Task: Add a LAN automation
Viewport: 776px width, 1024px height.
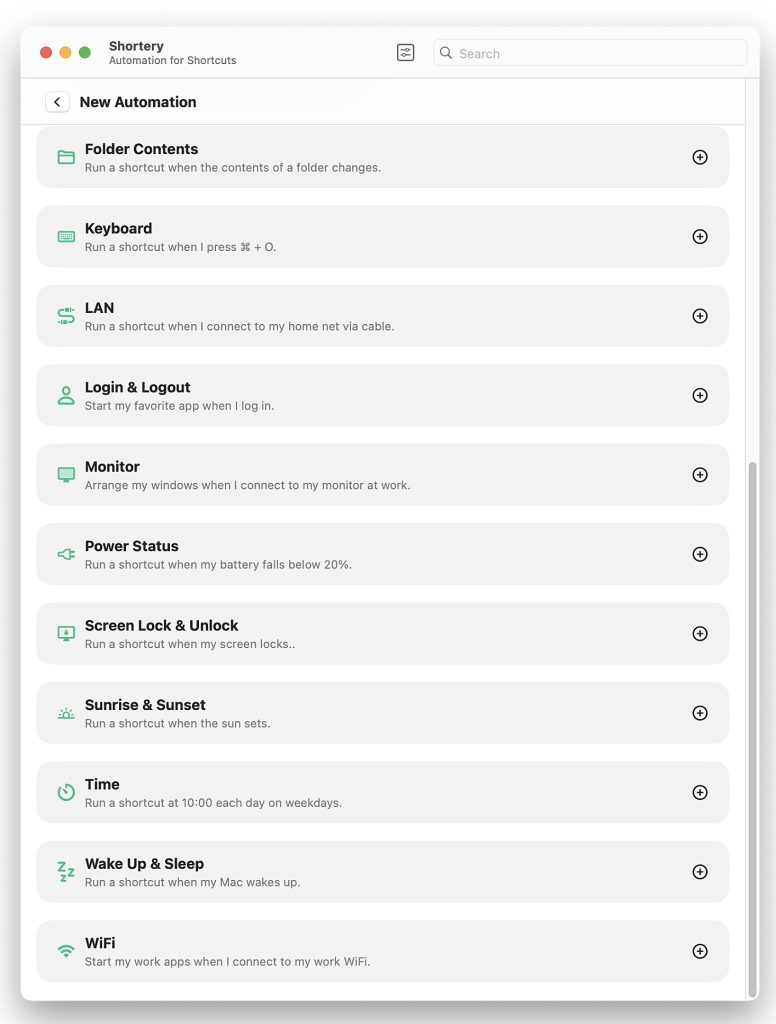Action: point(700,316)
